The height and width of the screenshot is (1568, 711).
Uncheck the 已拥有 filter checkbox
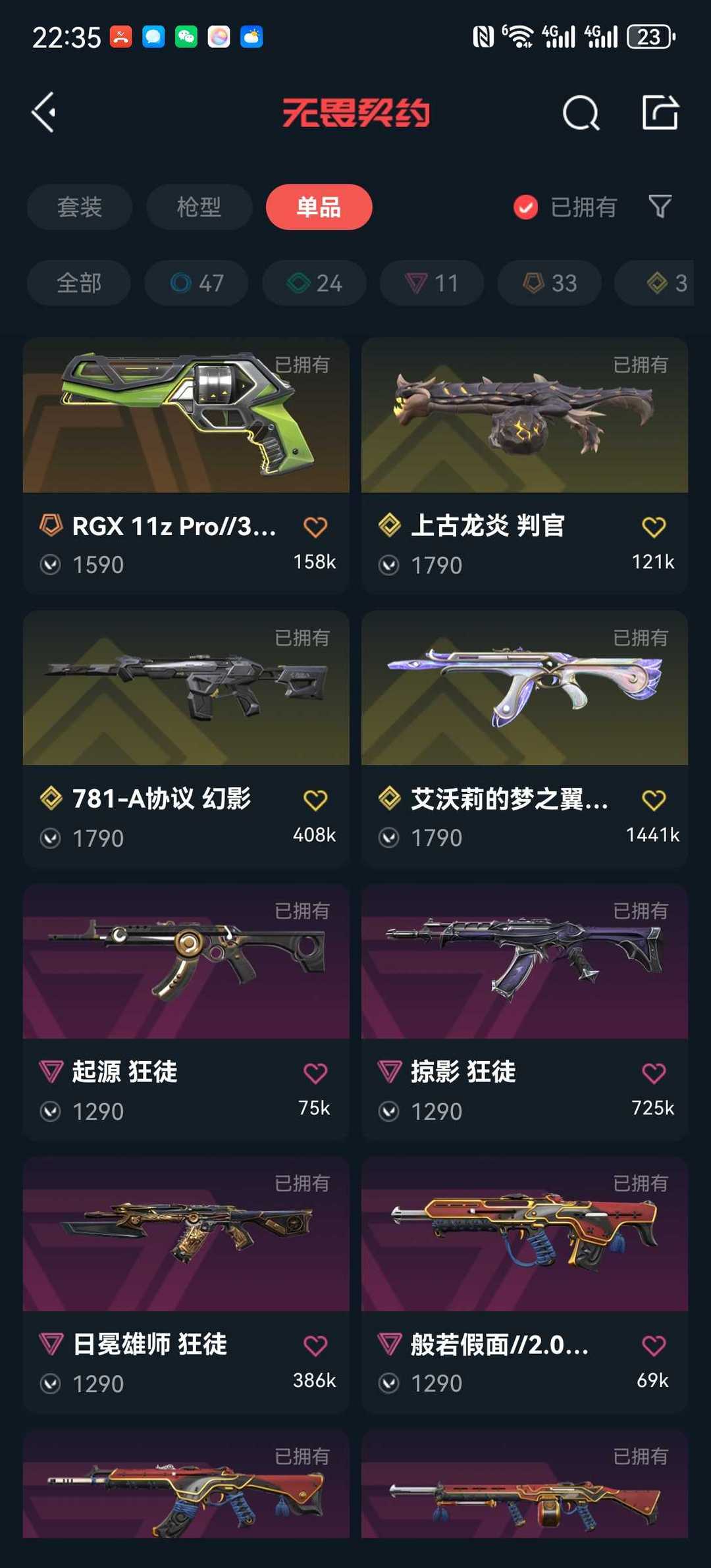coord(525,207)
